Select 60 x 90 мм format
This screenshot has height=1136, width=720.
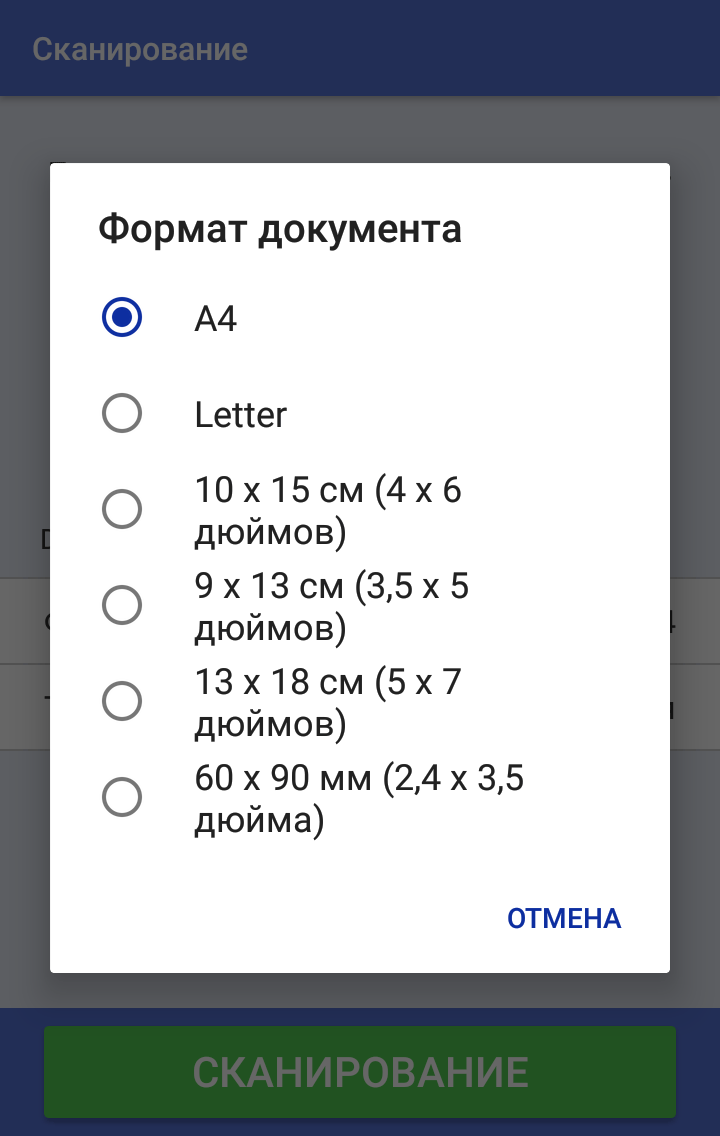coord(122,797)
